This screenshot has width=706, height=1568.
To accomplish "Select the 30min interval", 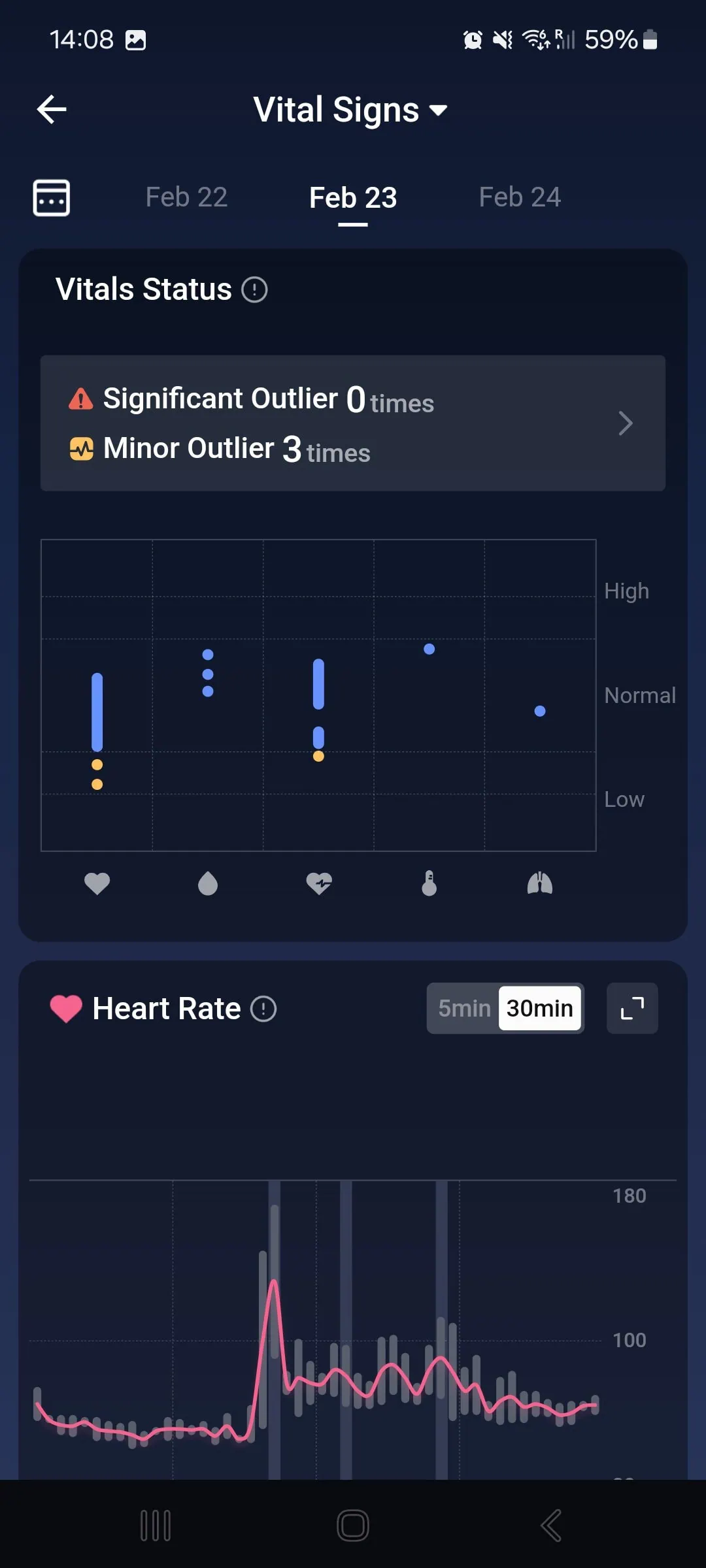I will click(x=539, y=1009).
